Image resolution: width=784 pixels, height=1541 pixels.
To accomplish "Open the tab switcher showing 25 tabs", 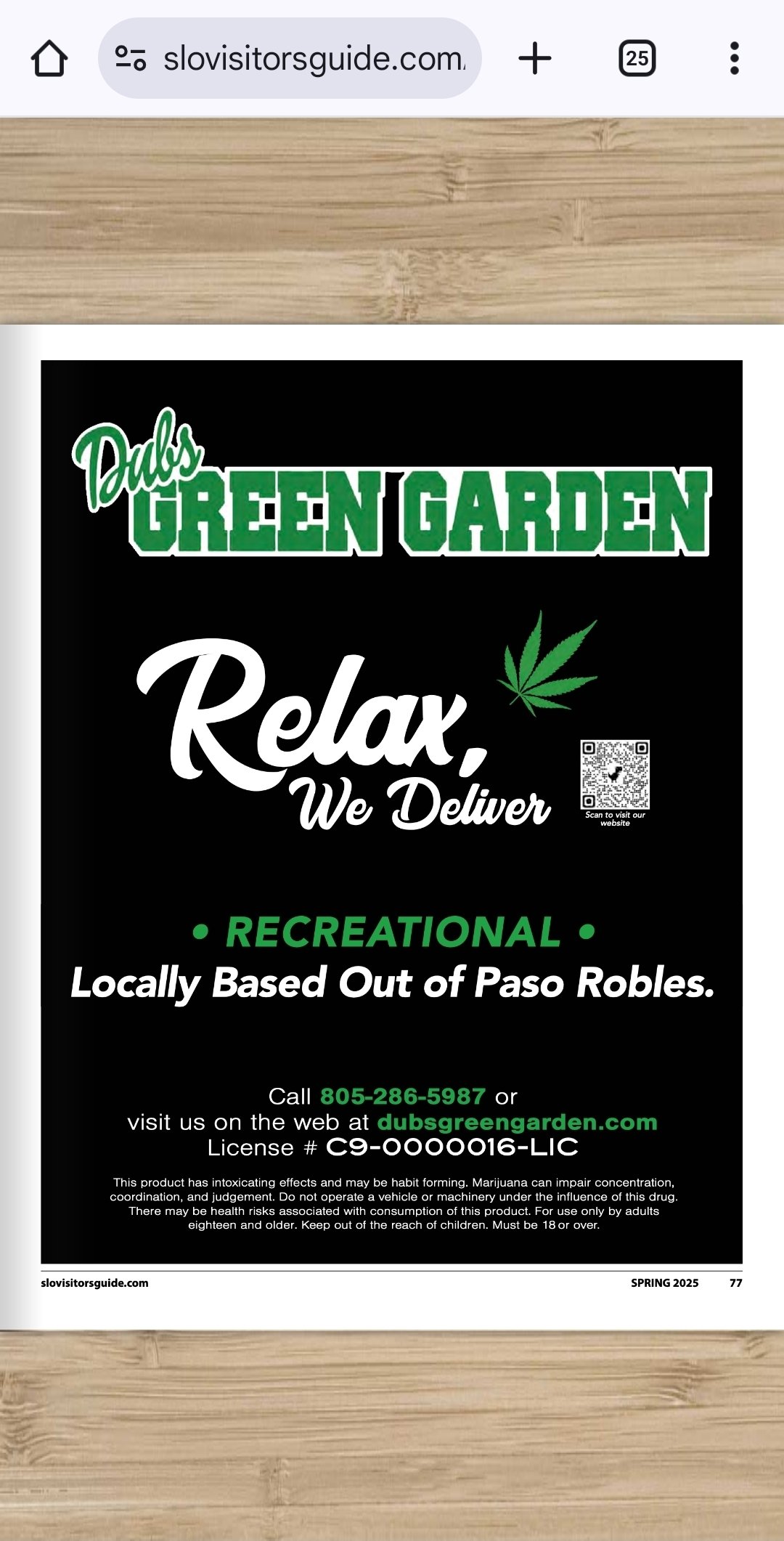I will coord(637,58).
